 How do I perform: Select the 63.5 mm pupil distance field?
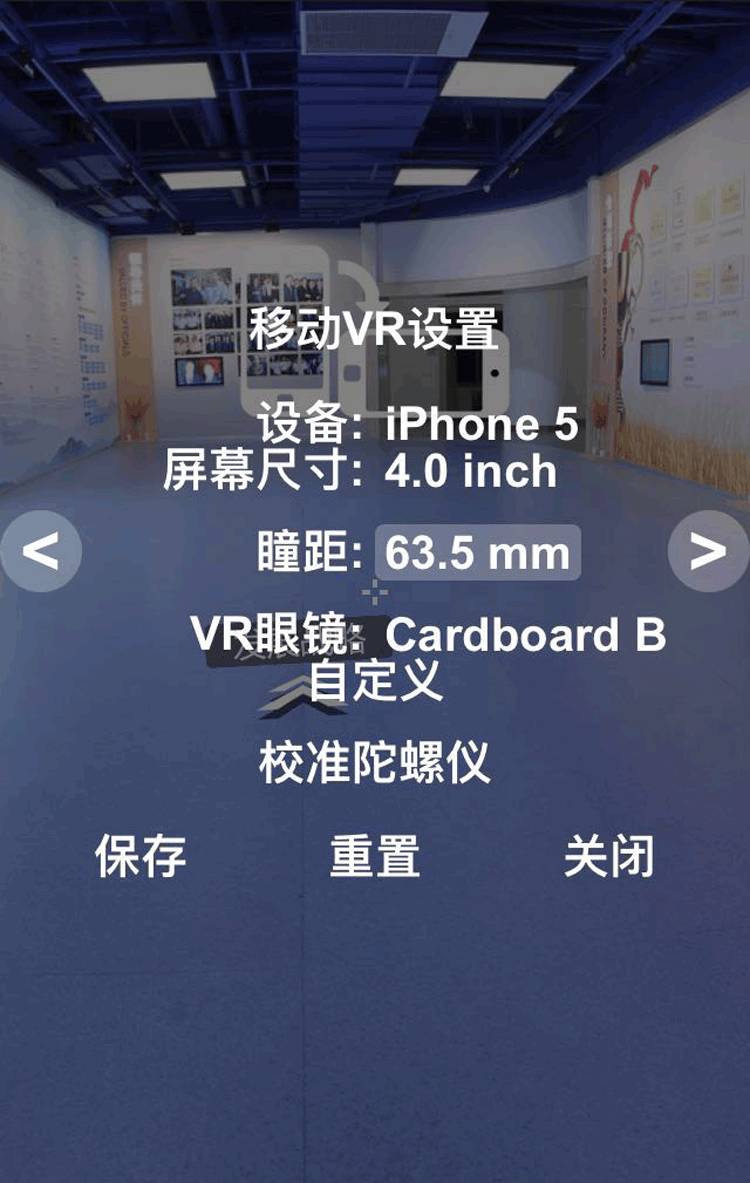coord(477,552)
